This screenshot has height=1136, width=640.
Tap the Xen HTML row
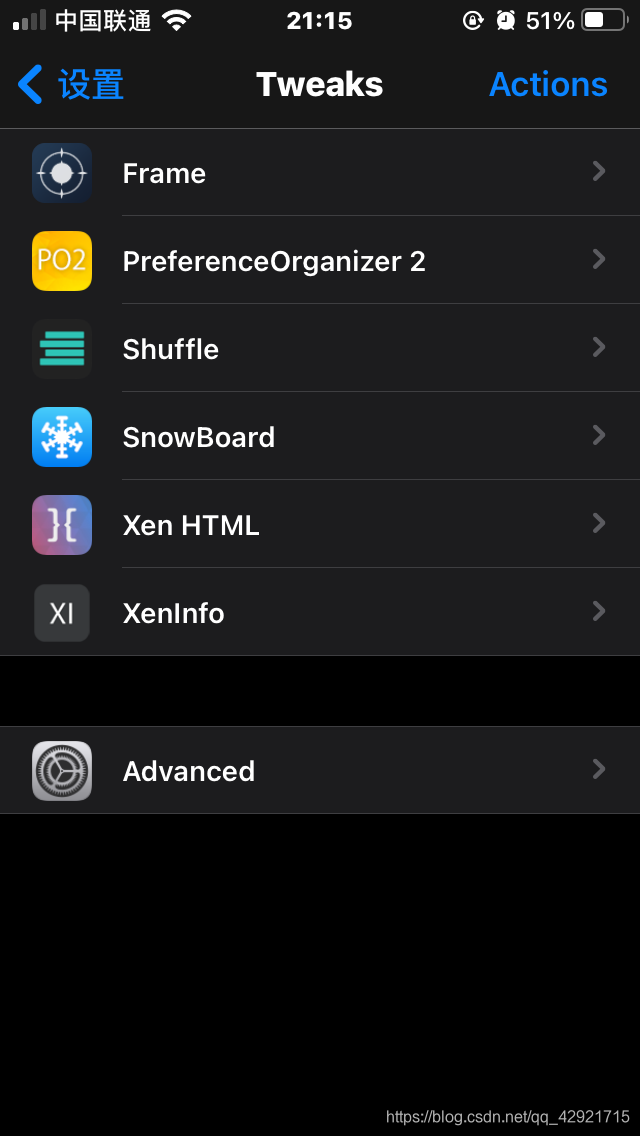320,525
